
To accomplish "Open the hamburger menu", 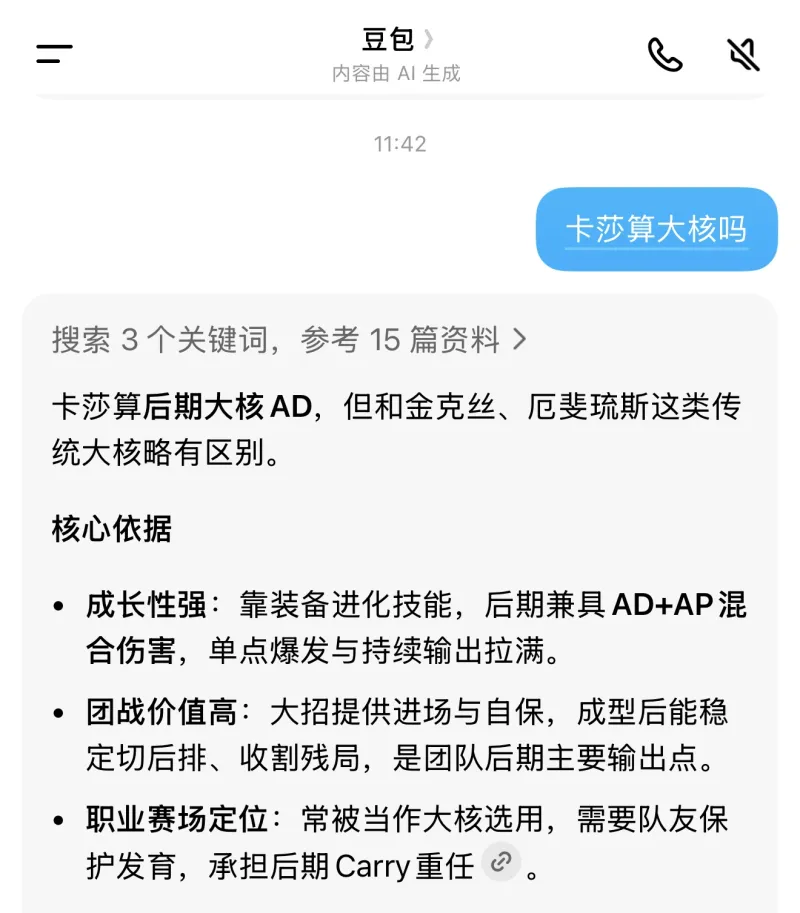I will [54, 54].
